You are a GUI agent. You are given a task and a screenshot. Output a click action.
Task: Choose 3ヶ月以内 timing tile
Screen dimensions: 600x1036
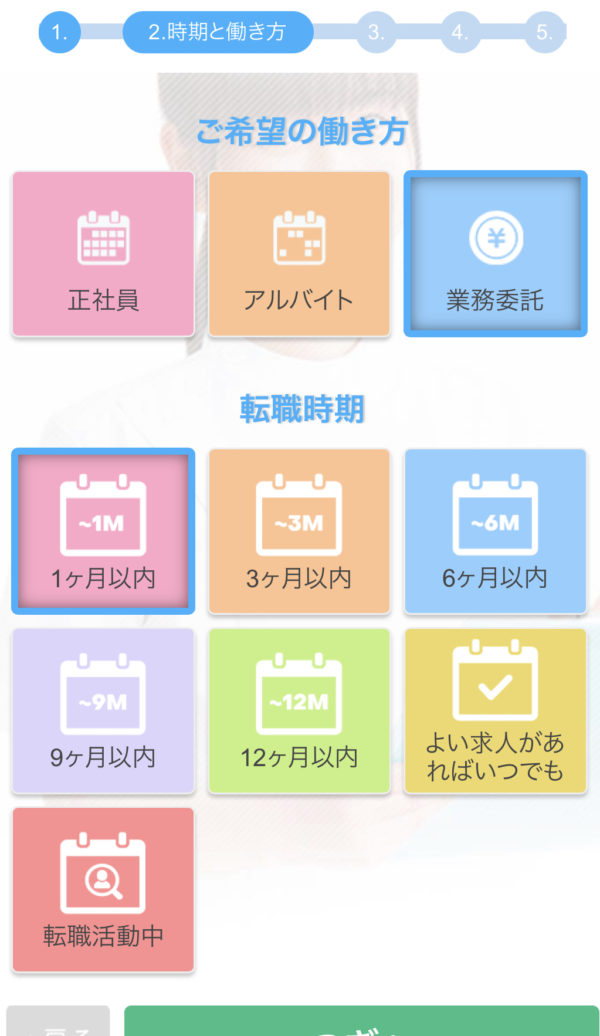pos(299,531)
